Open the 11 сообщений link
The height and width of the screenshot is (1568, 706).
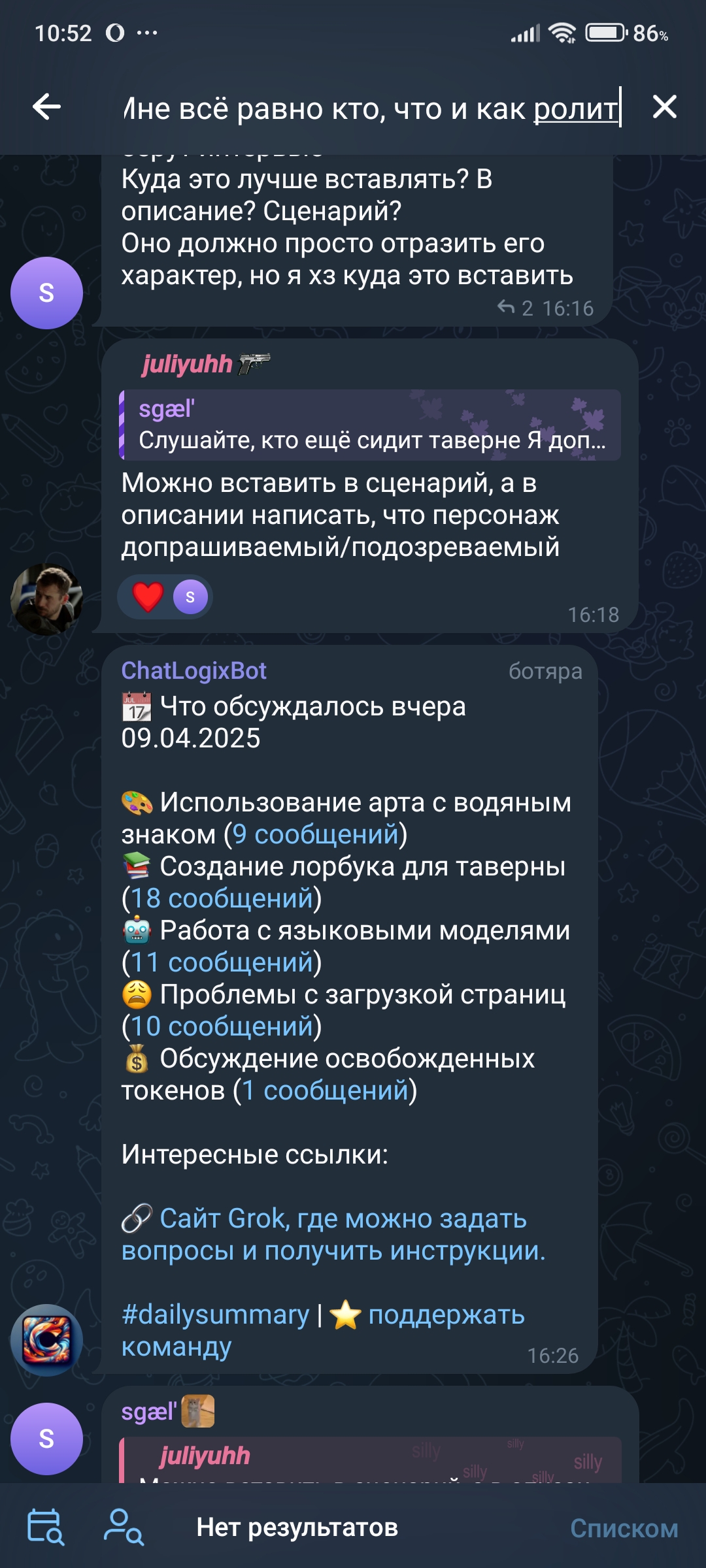222,962
